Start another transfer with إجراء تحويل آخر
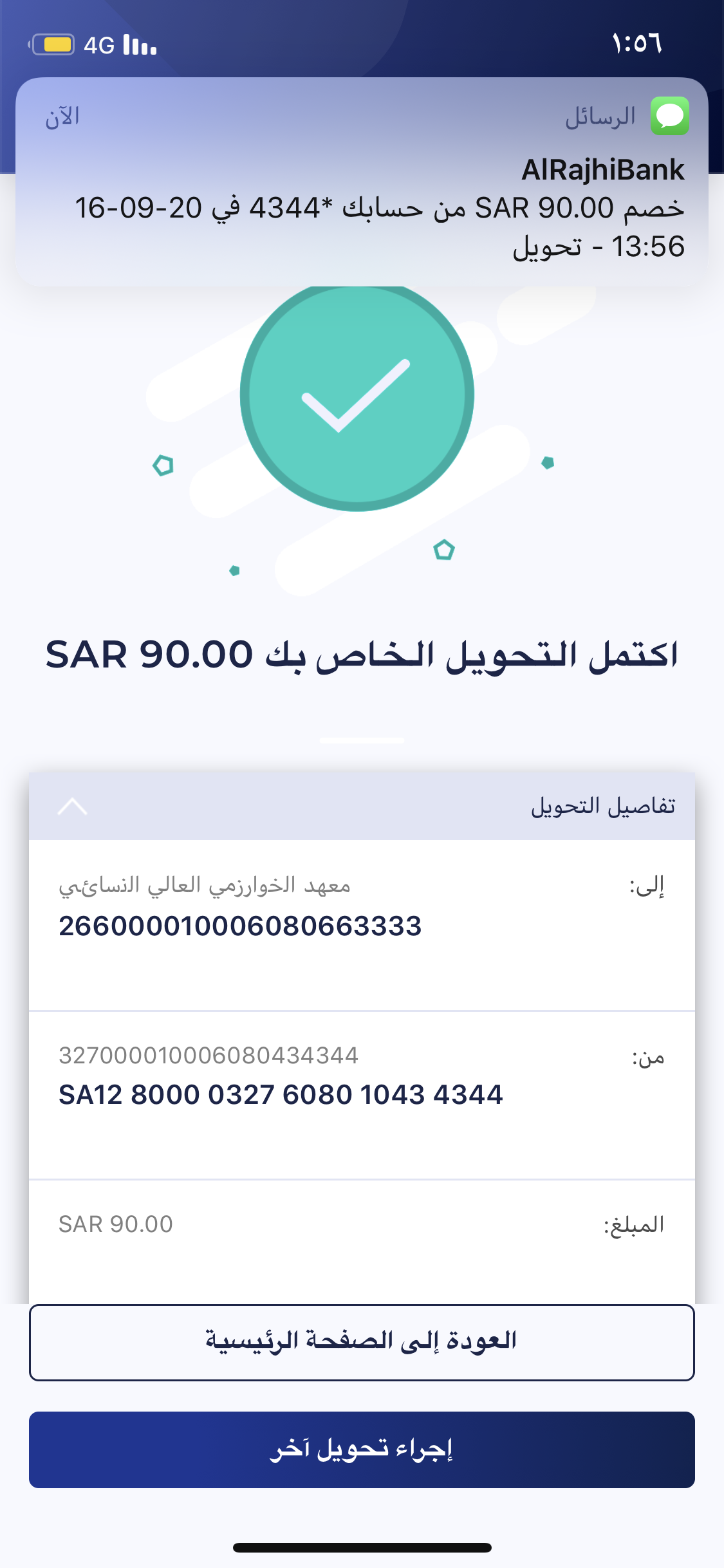724x1568 pixels. coord(362,1450)
